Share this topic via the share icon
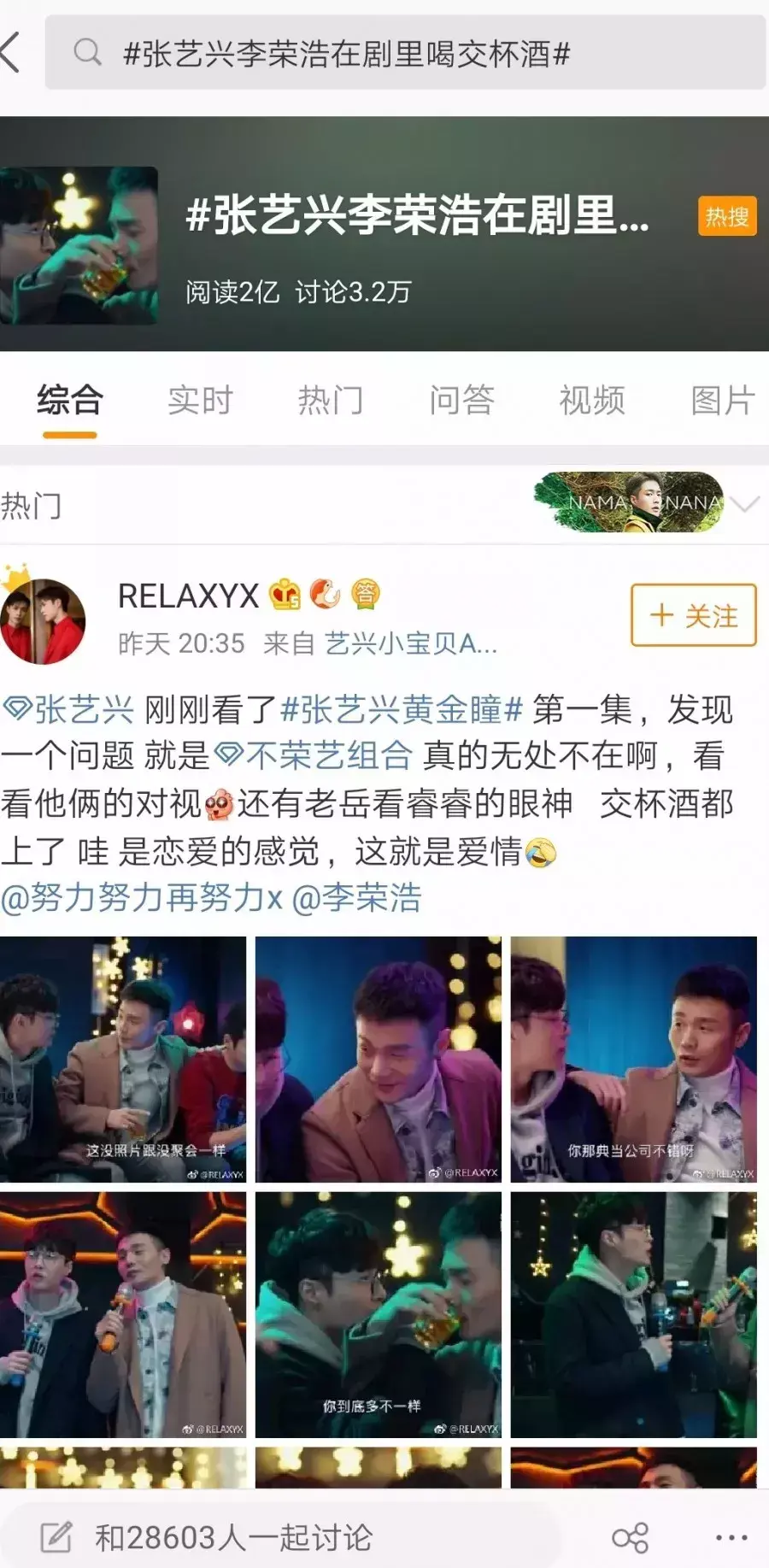The image size is (769, 1568). tap(631, 1537)
